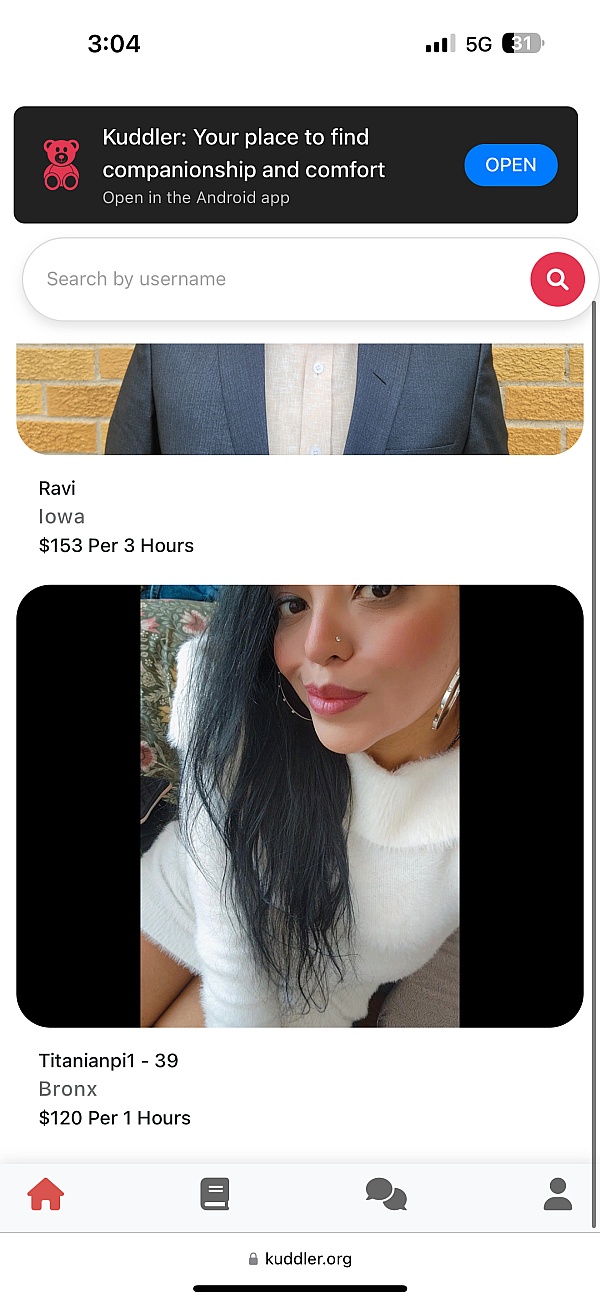Screen dimensions: 600x1303
Task: Open the book guide tab
Action: [x=215, y=1194]
